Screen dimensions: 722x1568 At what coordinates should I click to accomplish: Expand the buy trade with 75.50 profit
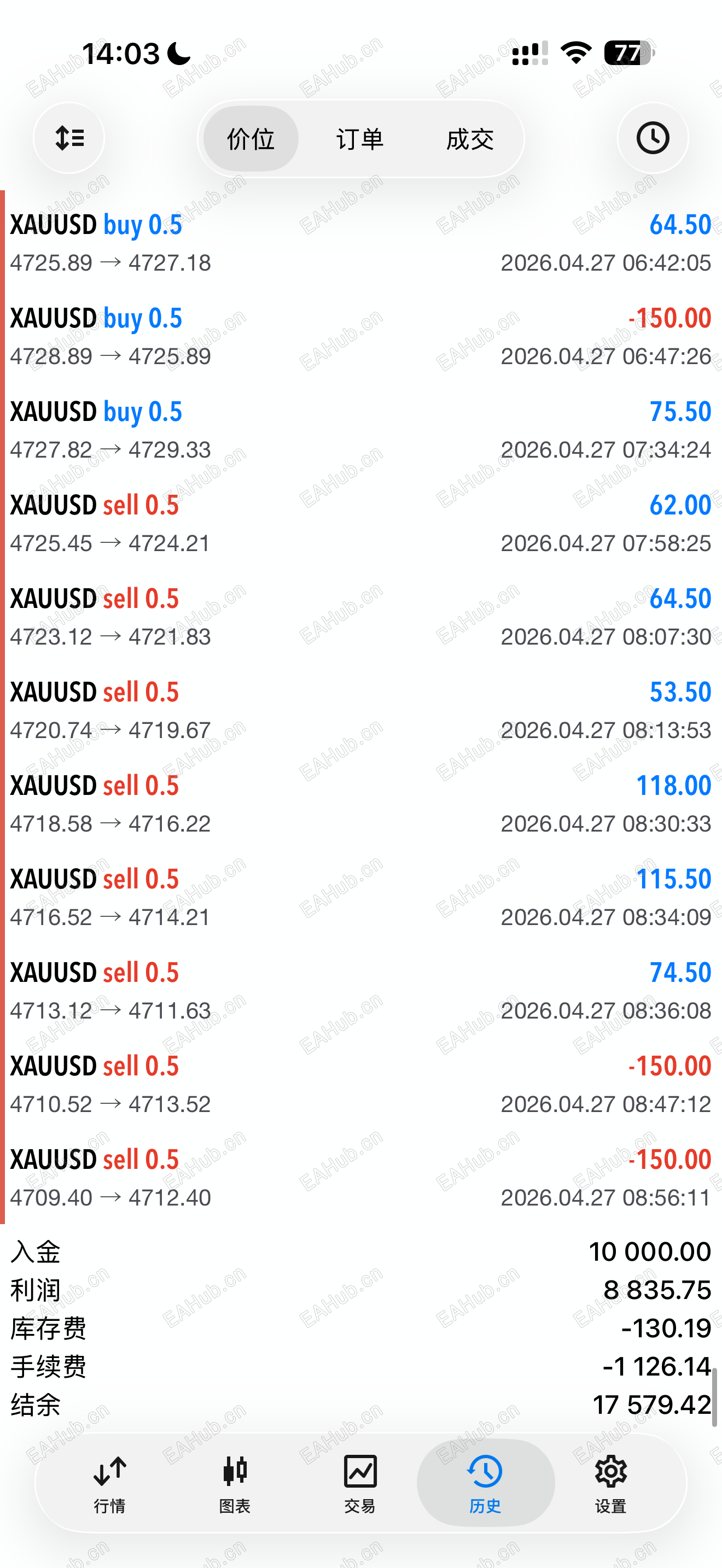point(360,430)
